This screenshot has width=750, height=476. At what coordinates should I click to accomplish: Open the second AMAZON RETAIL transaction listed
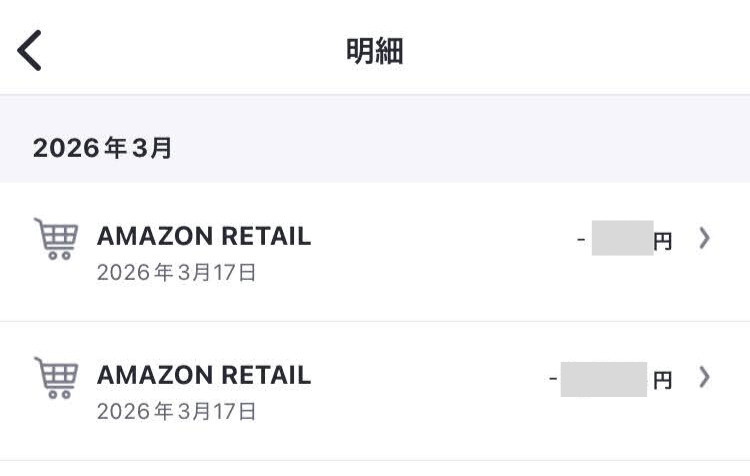374,389
